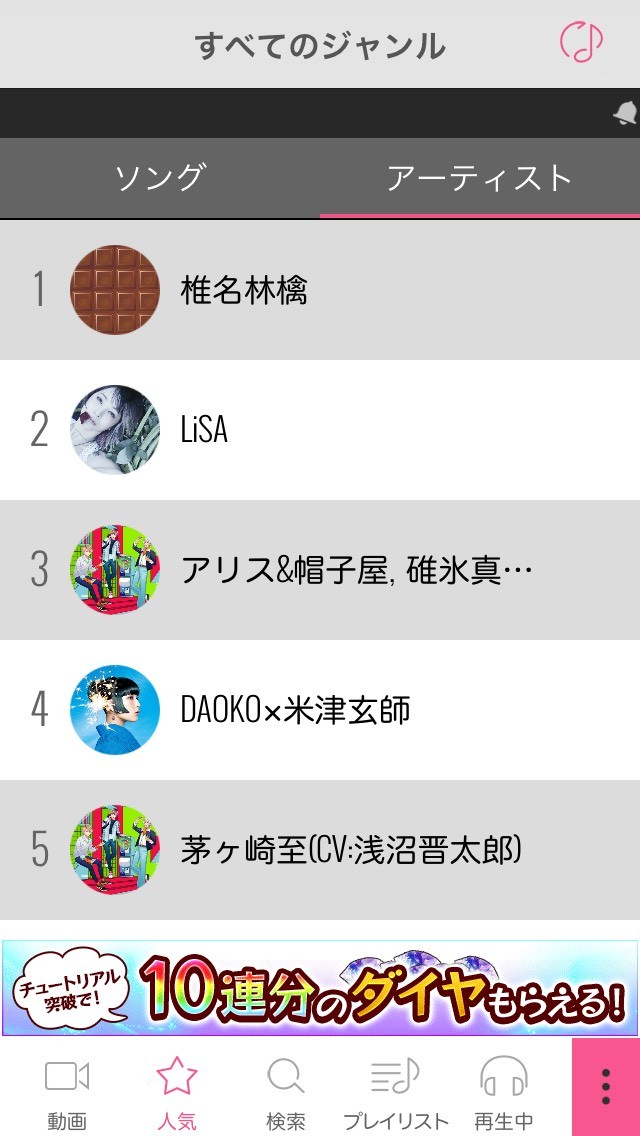The height and width of the screenshot is (1136, 640).
Task: Open the 再生中 now playing tab
Action: coord(504,1091)
